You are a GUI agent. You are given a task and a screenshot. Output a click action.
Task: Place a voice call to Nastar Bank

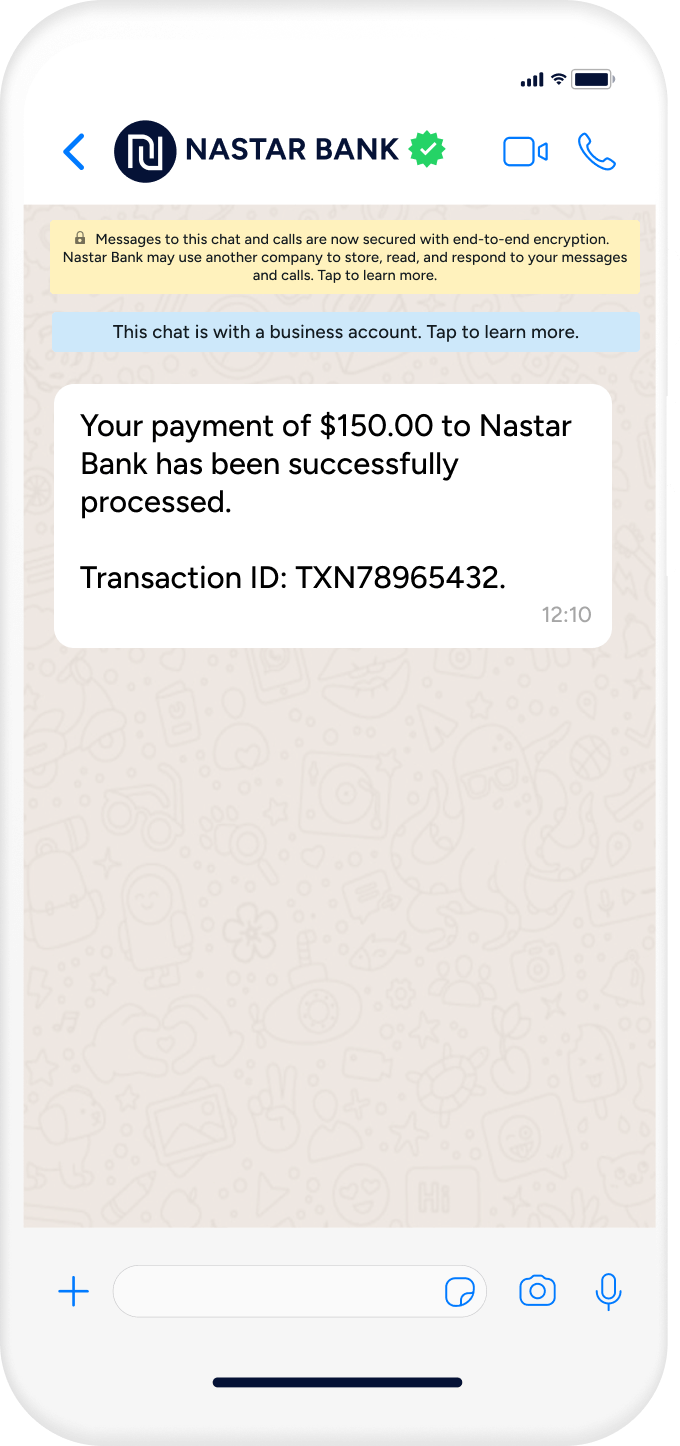(597, 152)
